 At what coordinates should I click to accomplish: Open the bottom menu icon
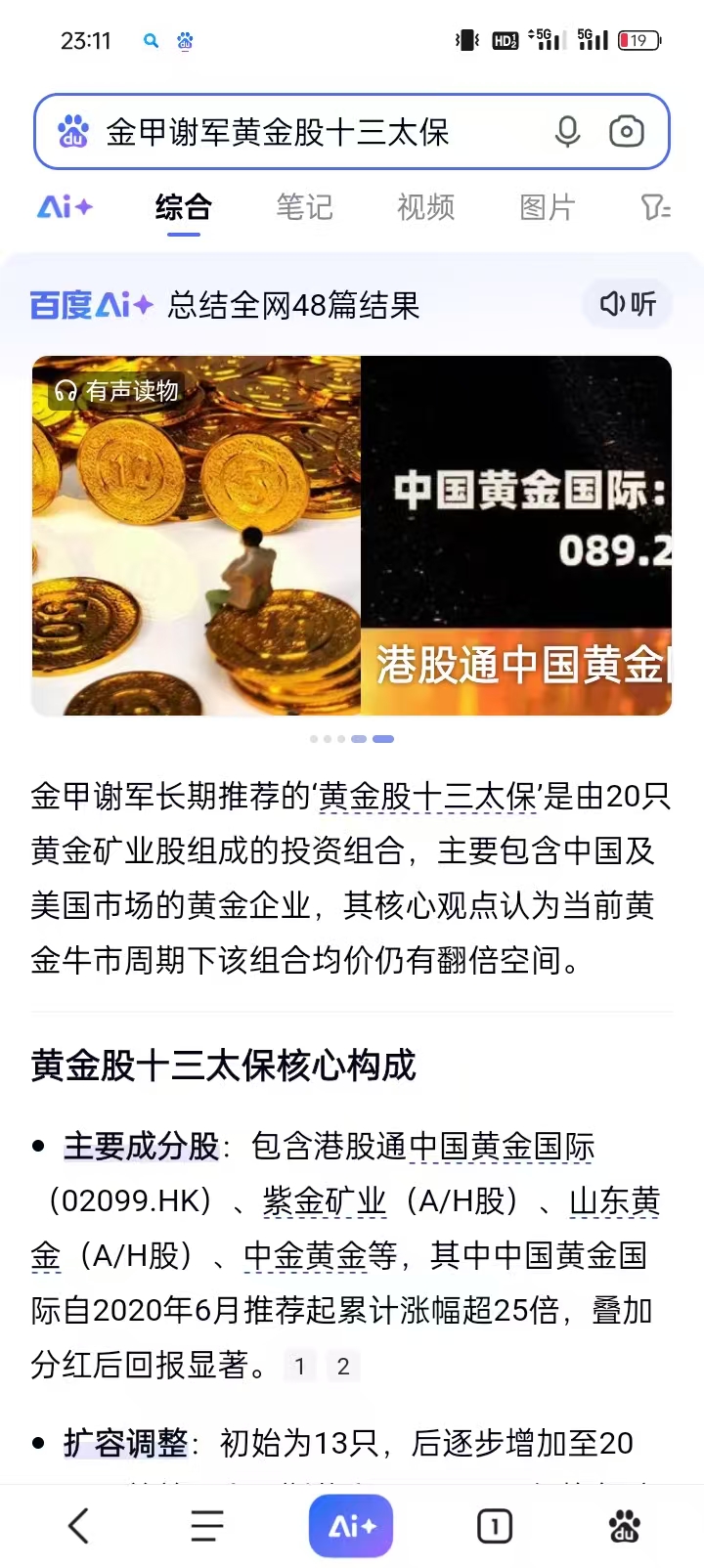click(206, 1526)
